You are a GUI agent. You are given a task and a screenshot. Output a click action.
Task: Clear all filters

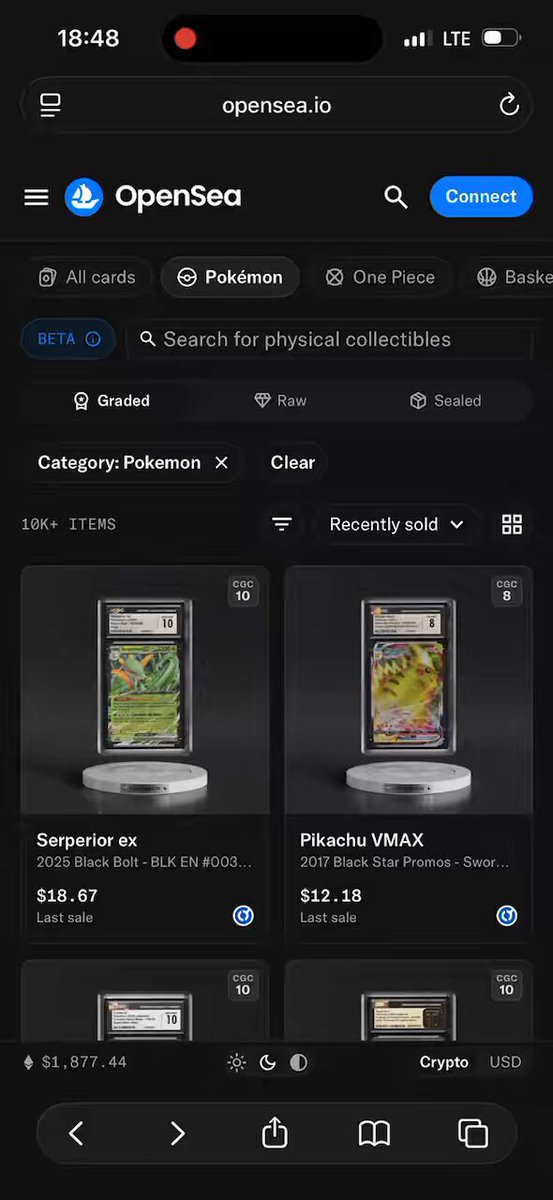point(292,462)
